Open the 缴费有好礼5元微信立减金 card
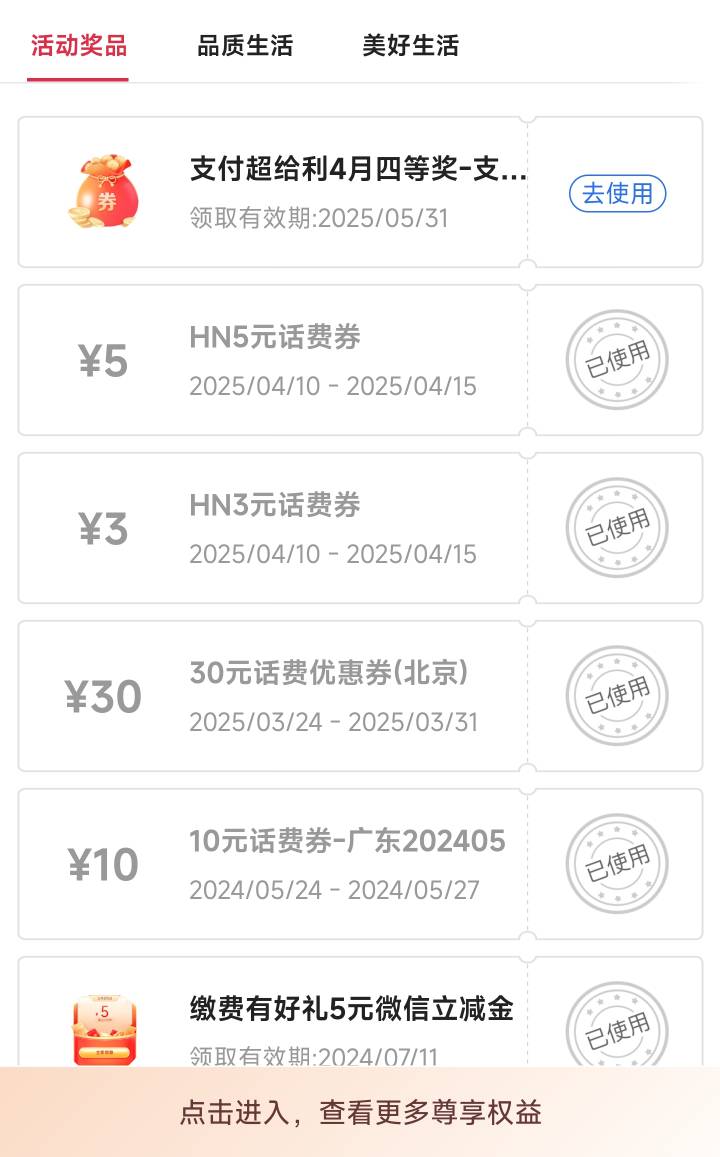The height and width of the screenshot is (1157, 720). [x=360, y=1012]
